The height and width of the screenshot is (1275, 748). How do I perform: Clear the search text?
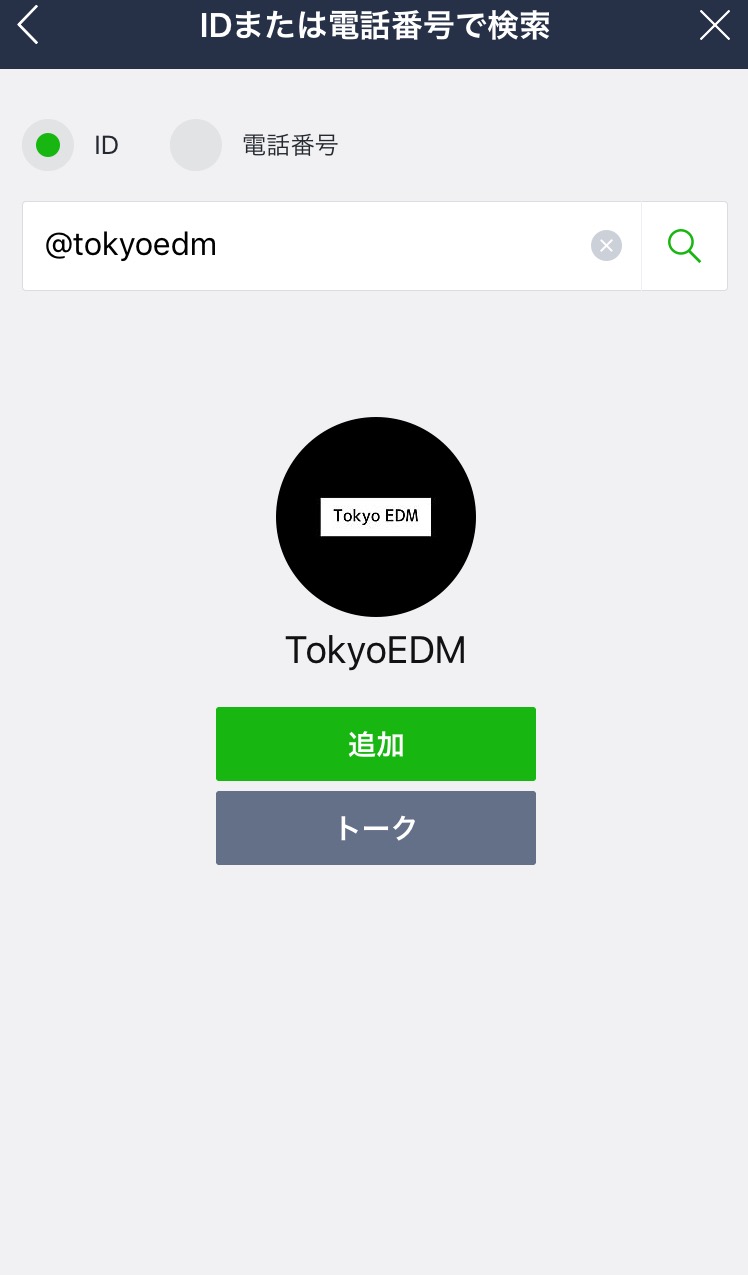click(x=606, y=245)
